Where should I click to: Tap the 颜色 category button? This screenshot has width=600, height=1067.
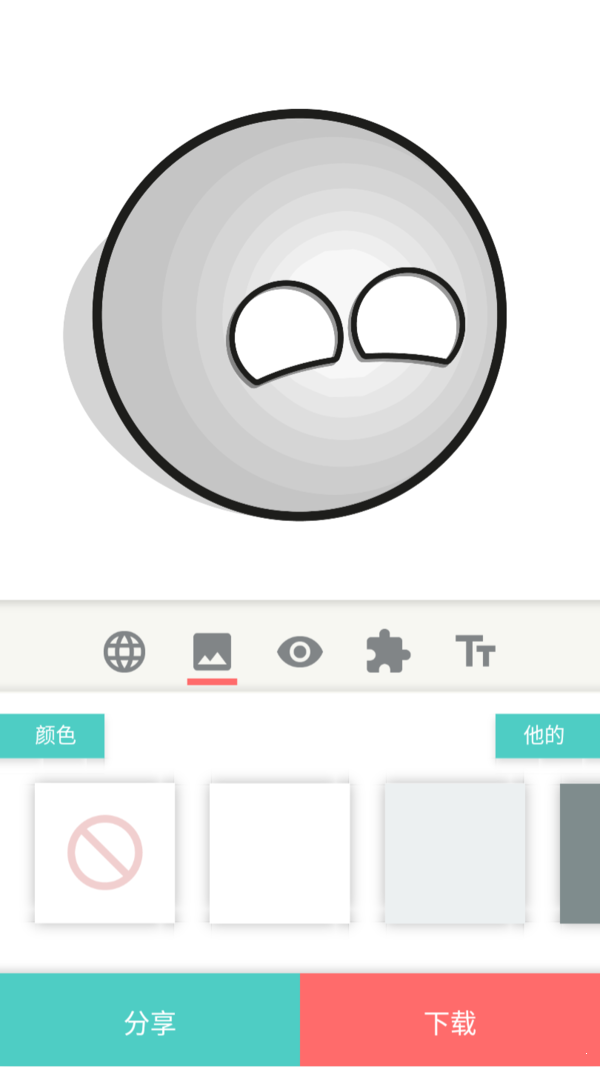tap(55, 736)
